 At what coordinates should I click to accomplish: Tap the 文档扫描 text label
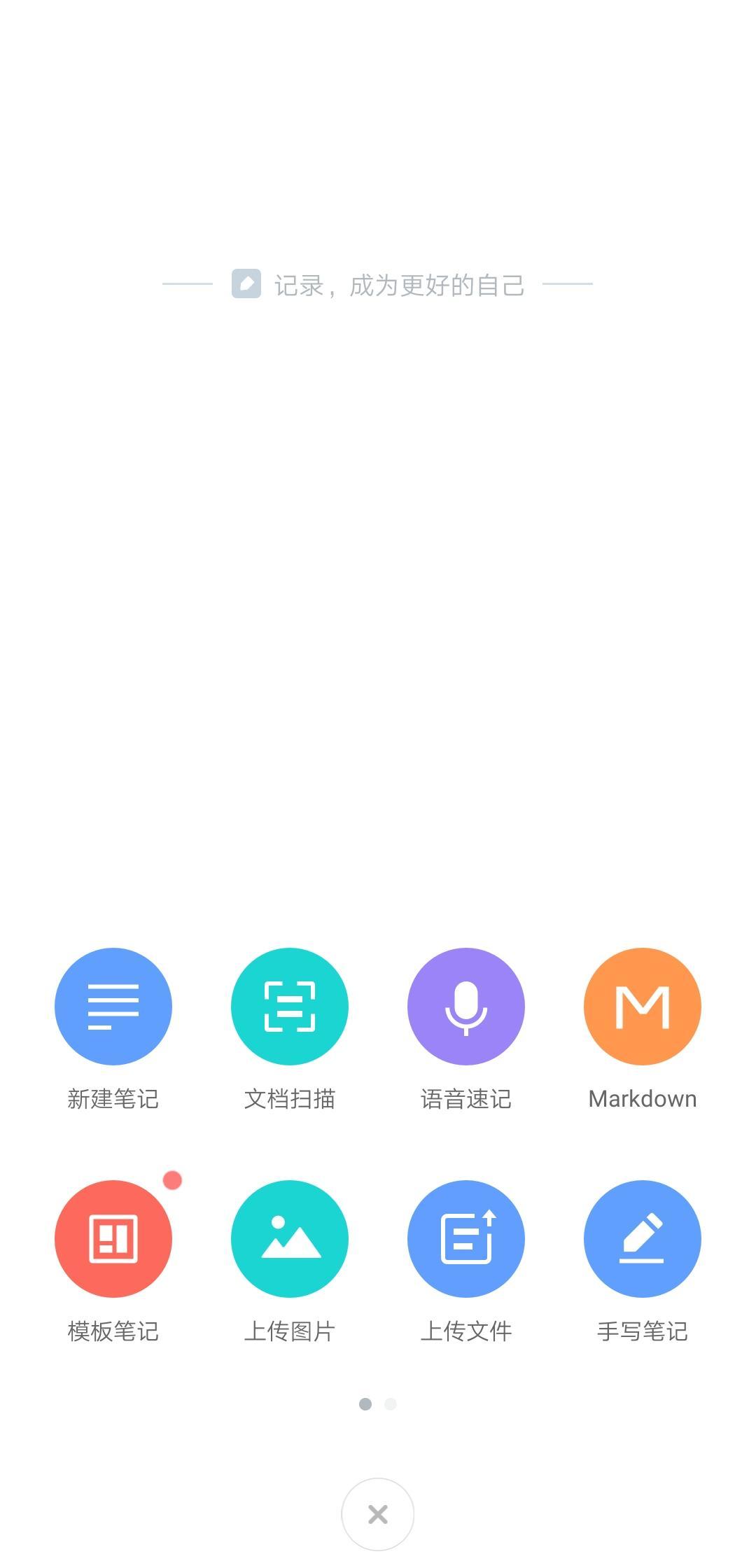click(290, 1098)
